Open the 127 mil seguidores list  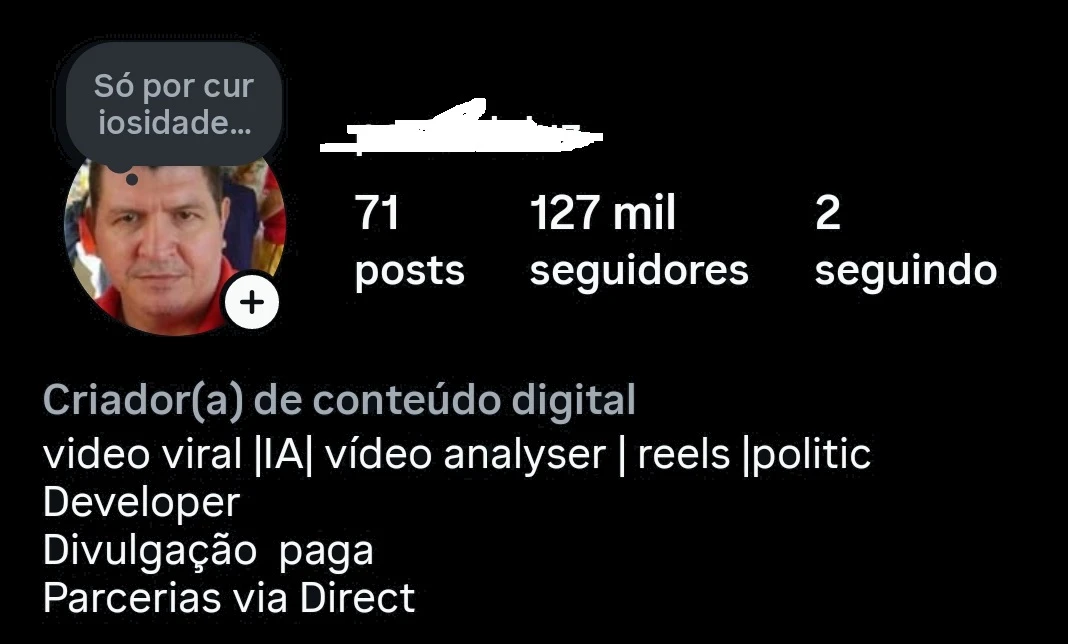(638, 242)
